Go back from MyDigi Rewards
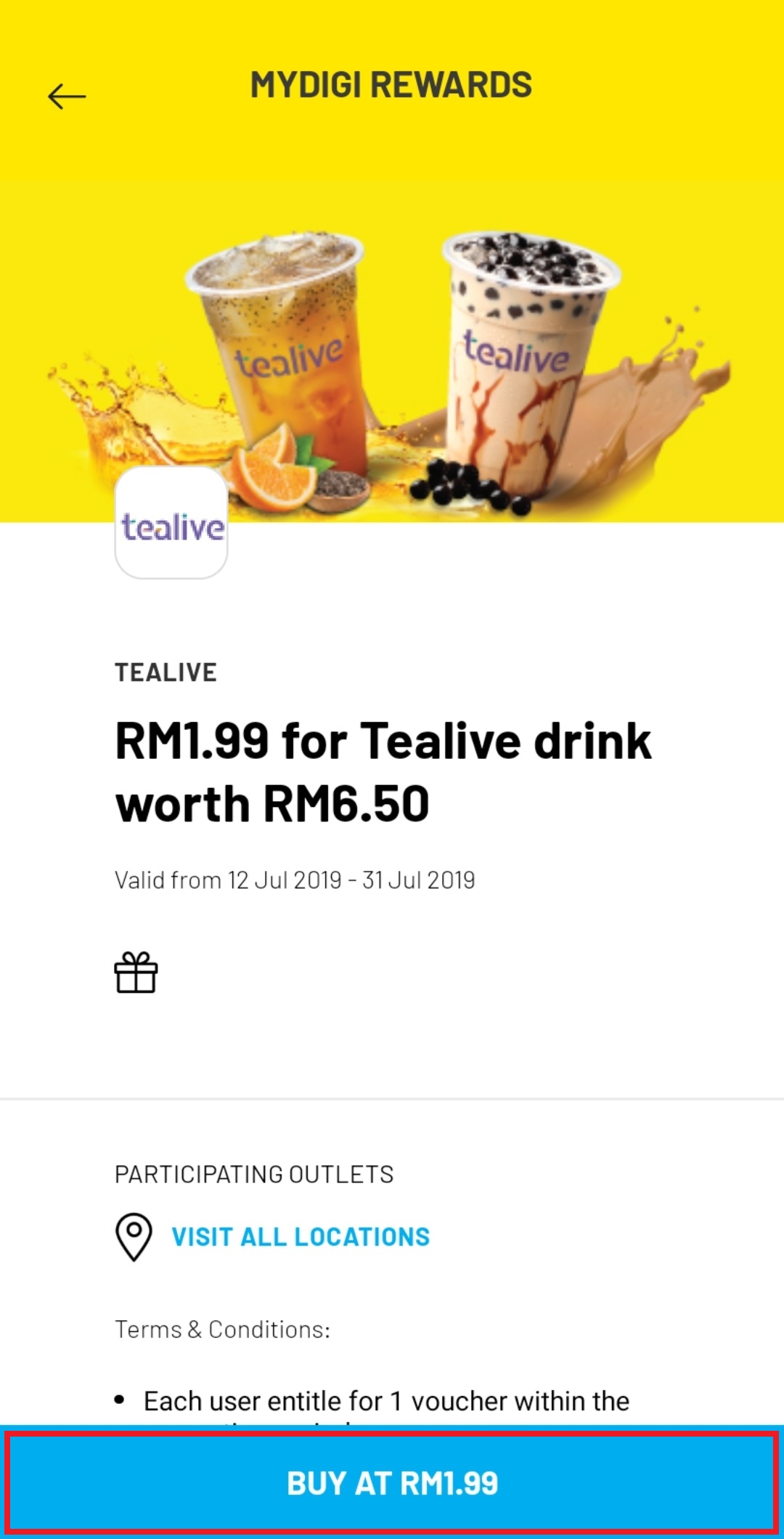The height and width of the screenshot is (1539, 784). click(67, 96)
